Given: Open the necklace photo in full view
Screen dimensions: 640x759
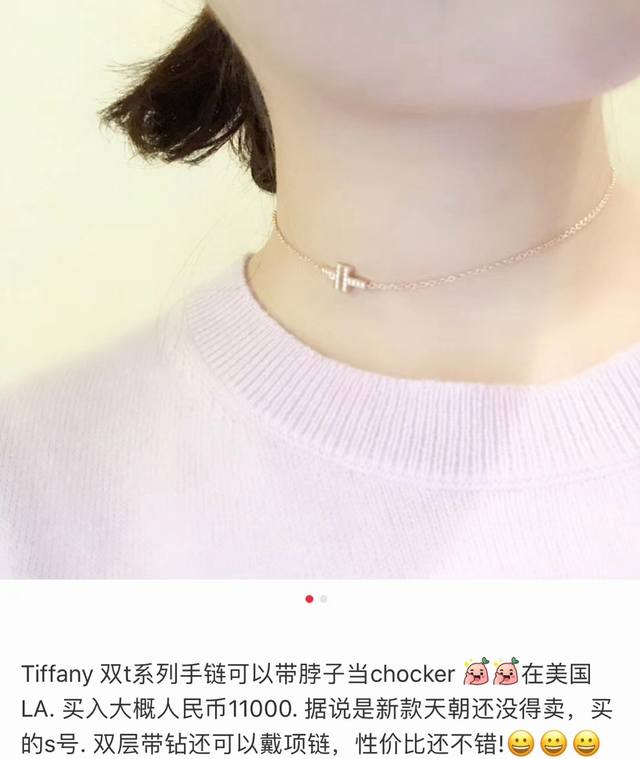Looking at the screenshot, I should click(x=320, y=290).
